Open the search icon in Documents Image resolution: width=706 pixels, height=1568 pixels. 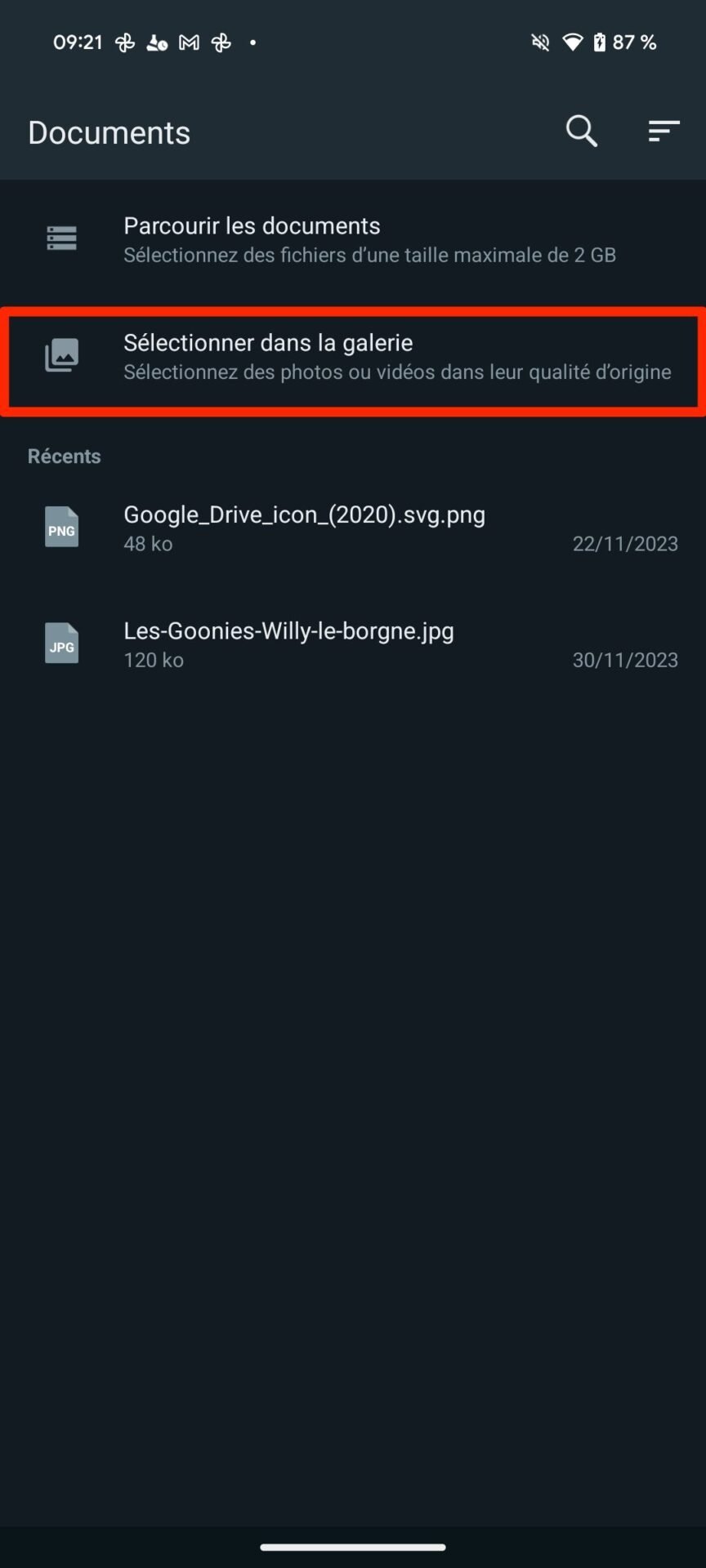tap(581, 131)
